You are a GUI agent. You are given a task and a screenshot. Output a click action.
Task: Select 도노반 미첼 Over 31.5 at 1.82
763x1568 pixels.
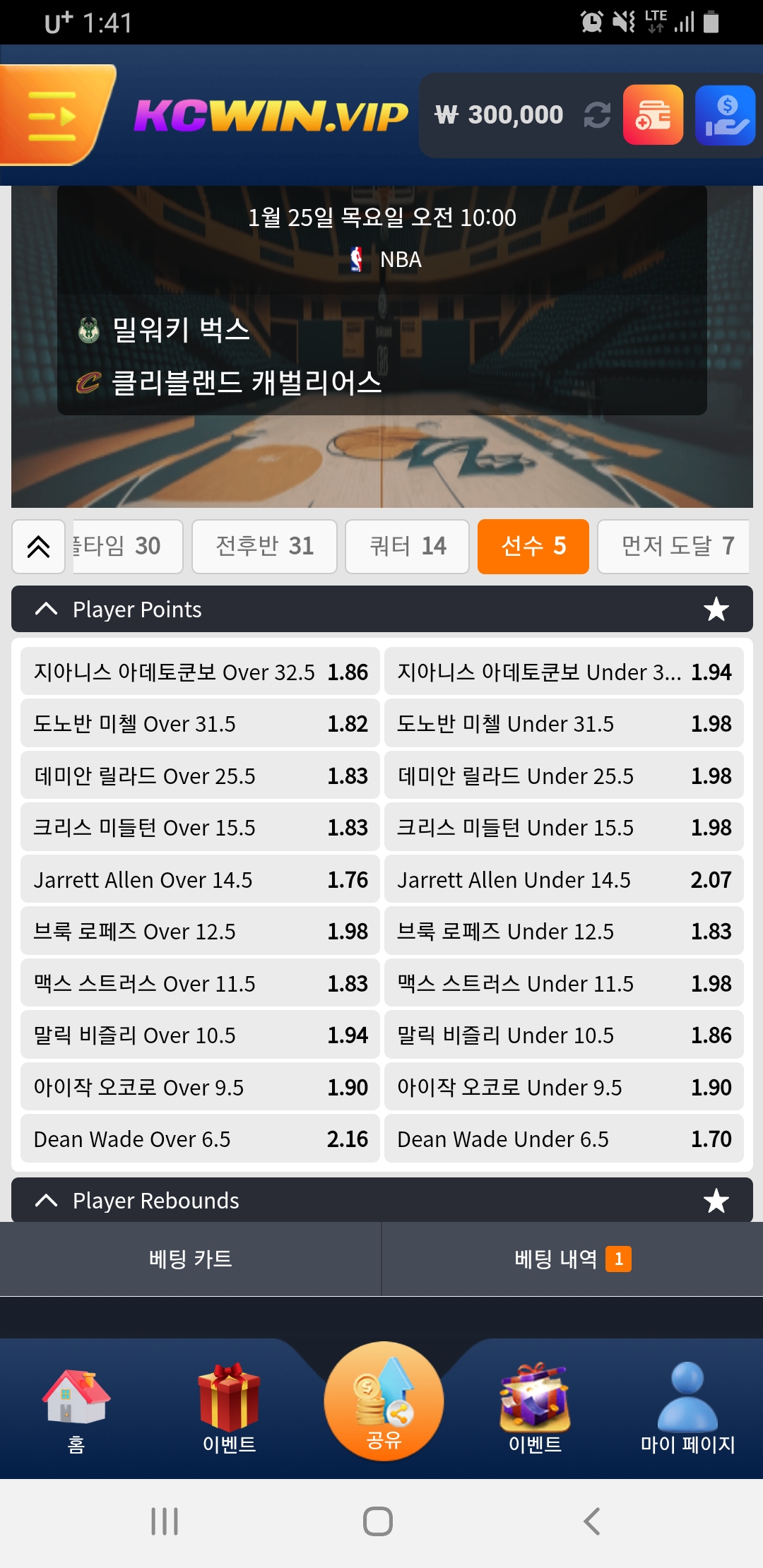coord(200,724)
